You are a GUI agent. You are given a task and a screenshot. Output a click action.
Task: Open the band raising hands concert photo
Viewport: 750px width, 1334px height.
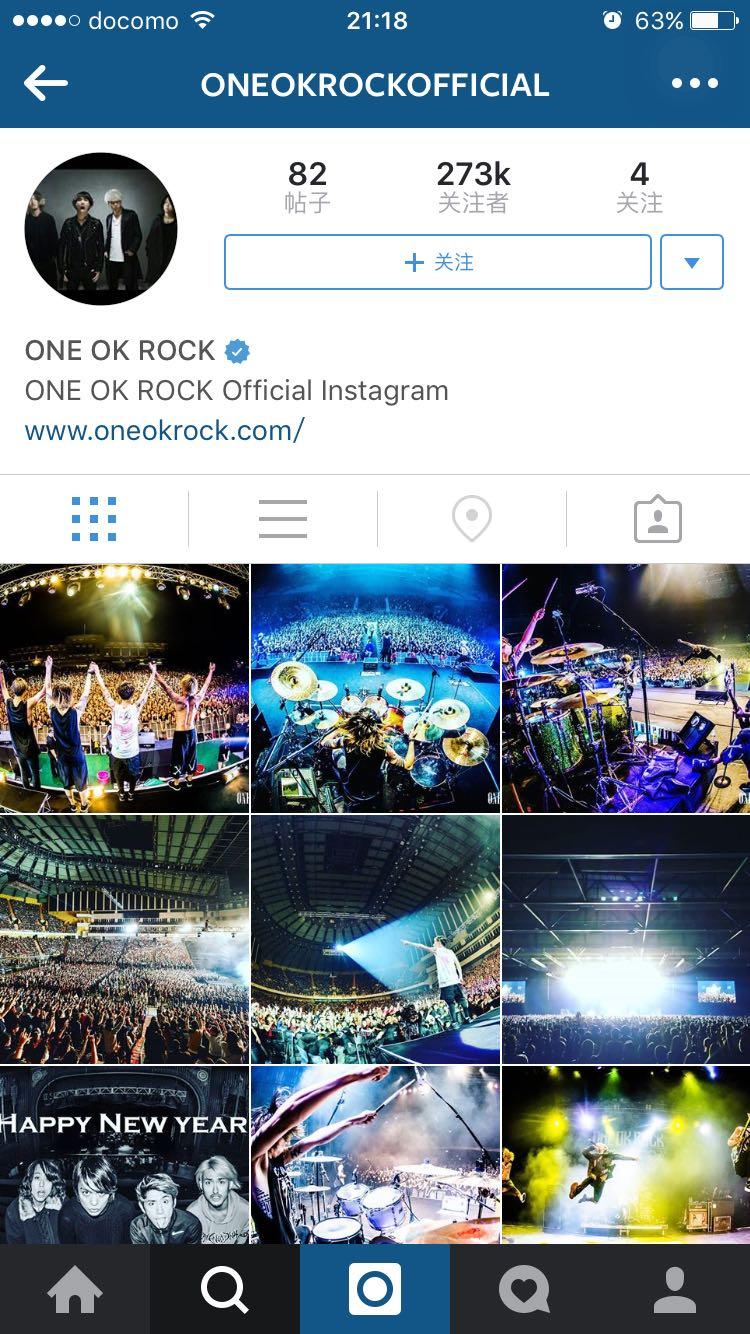coord(124,688)
